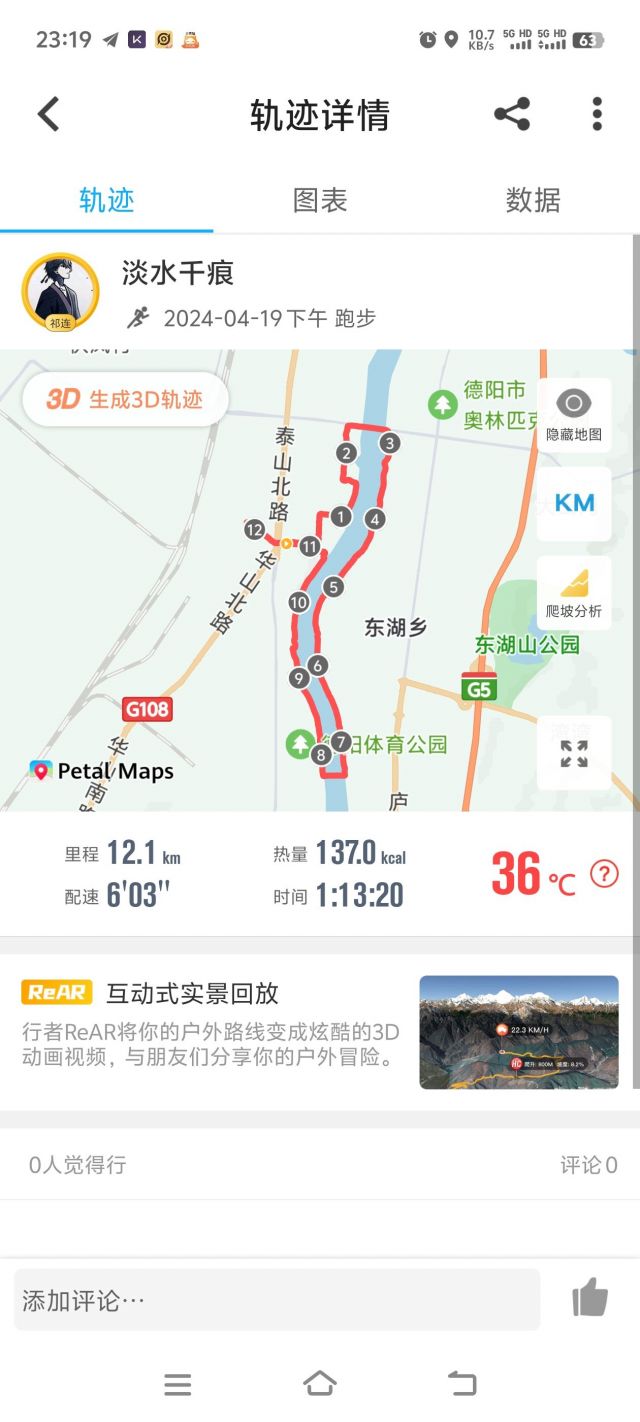Viewport: 640px width, 1422px height.
Task: Share this track
Action: coord(512,114)
